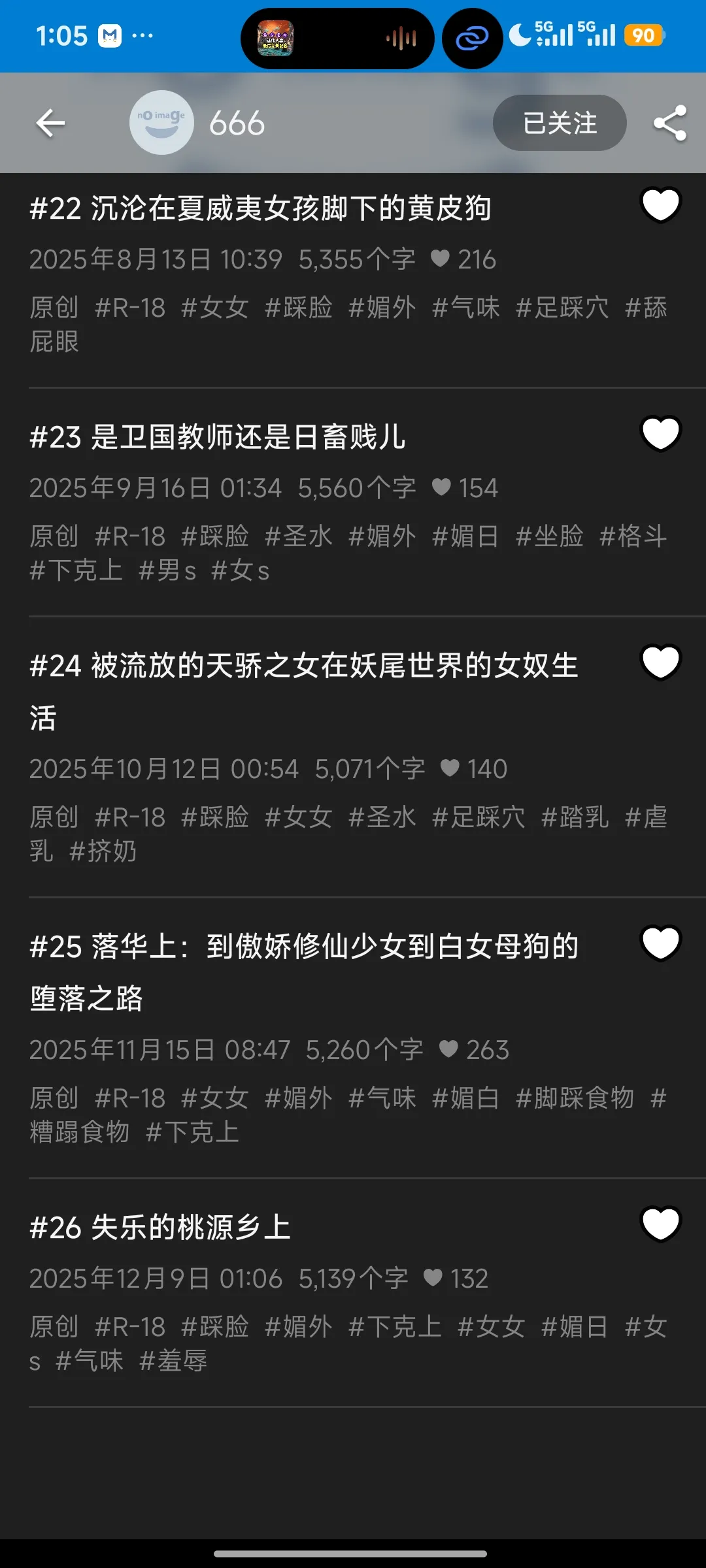Go back using the top-left arrow
The width and height of the screenshot is (706, 1568).
click(x=50, y=123)
